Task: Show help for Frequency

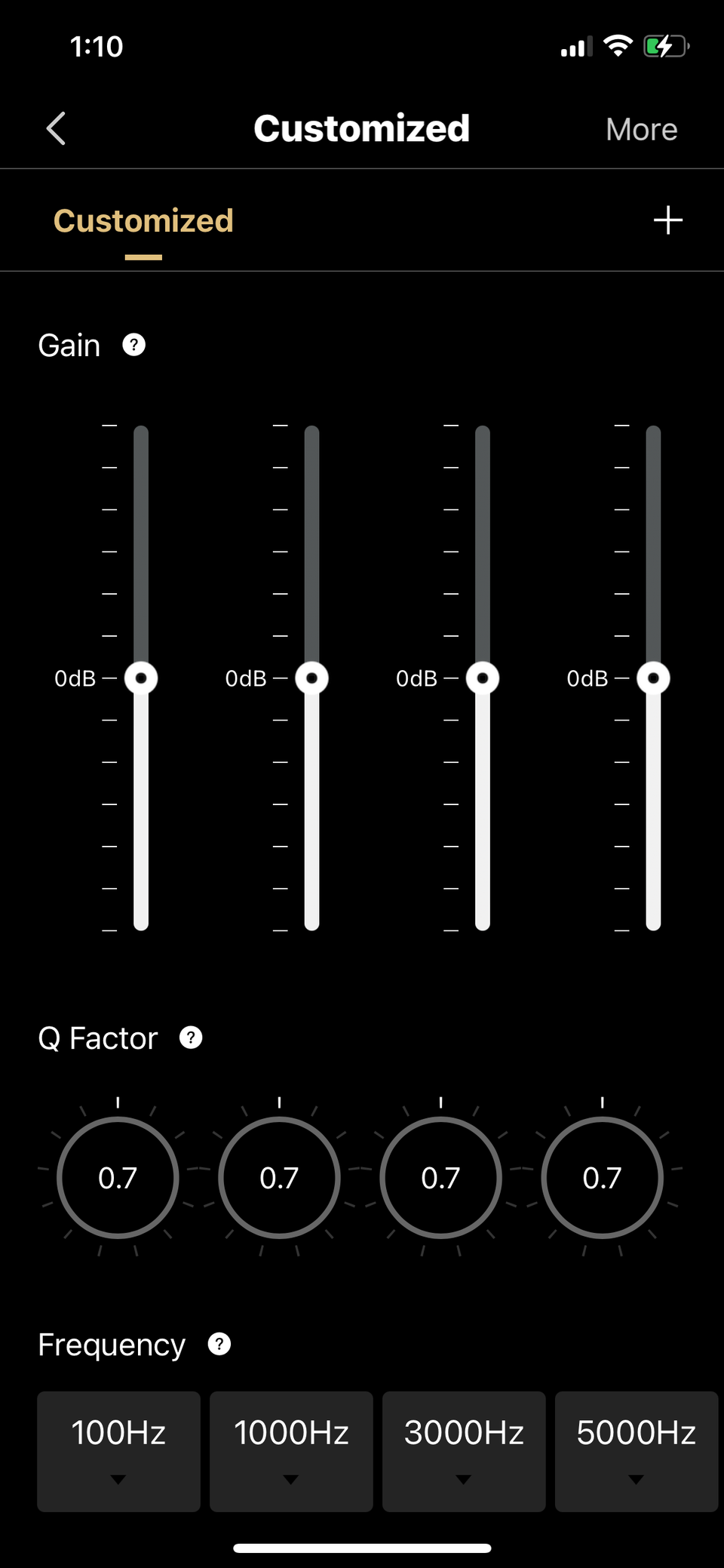Action: tap(219, 1344)
